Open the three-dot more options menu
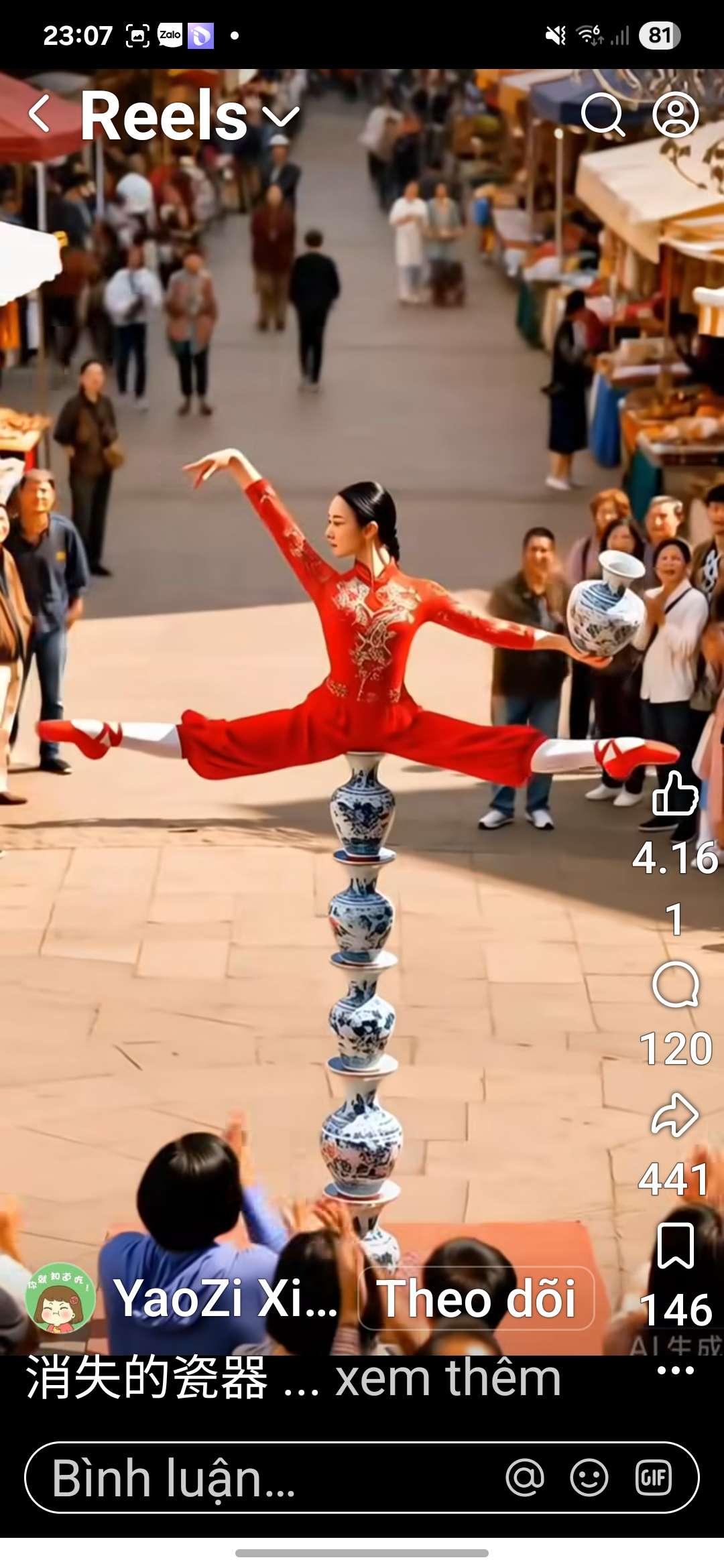The height and width of the screenshot is (1568, 724). [675, 1370]
